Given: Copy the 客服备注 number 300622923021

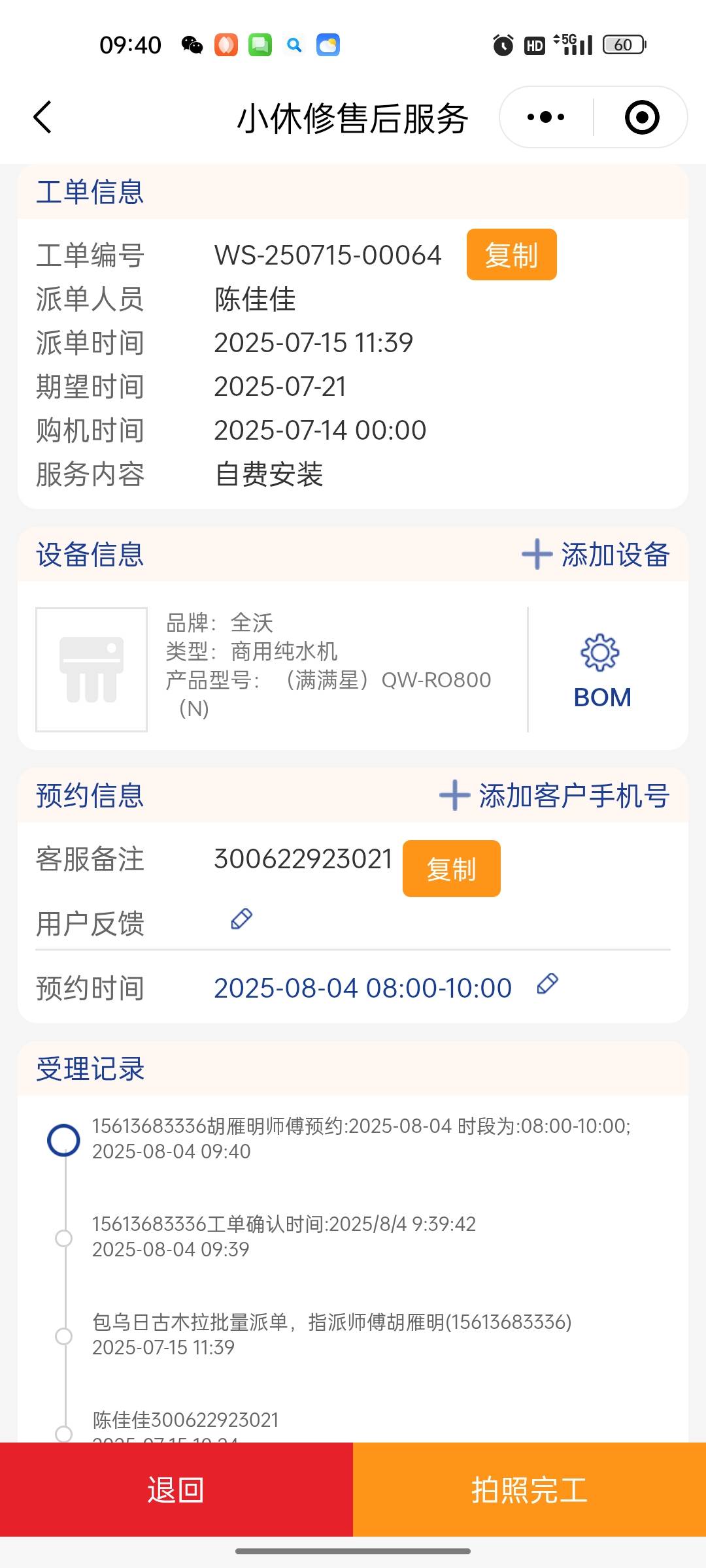Looking at the screenshot, I should pyautogui.click(x=451, y=869).
